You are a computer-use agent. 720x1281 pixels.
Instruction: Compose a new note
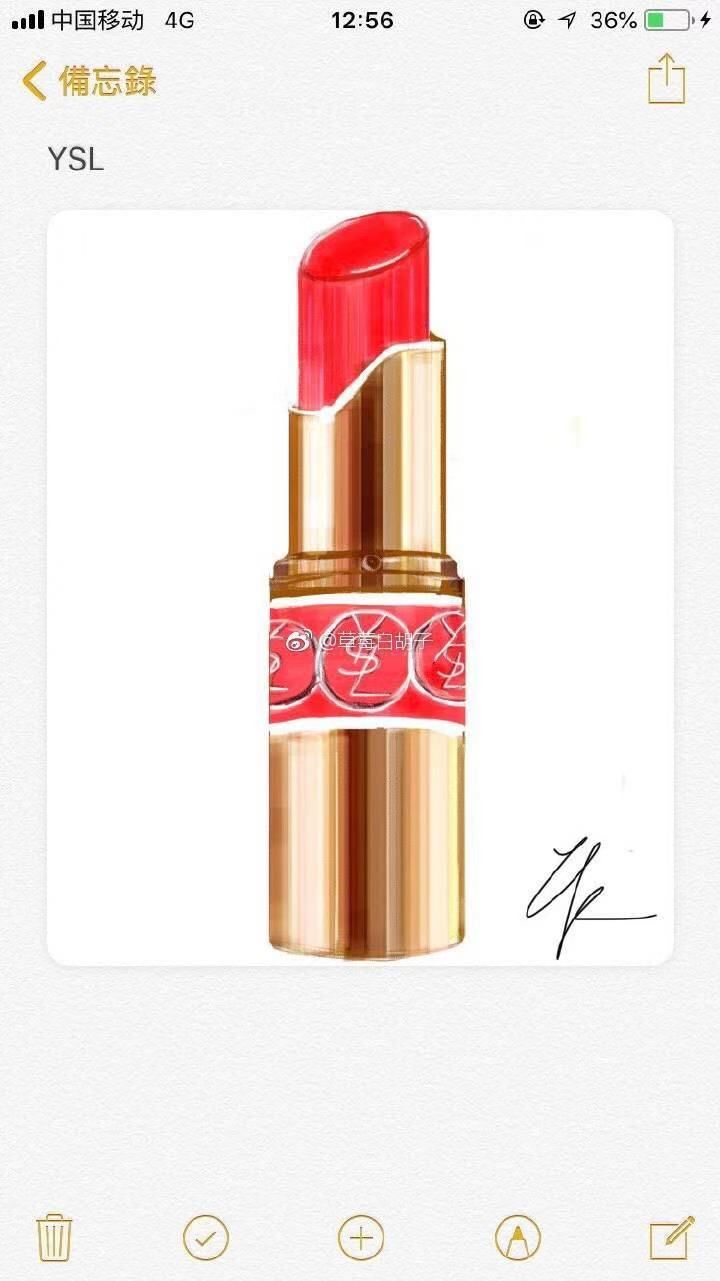[671, 1238]
